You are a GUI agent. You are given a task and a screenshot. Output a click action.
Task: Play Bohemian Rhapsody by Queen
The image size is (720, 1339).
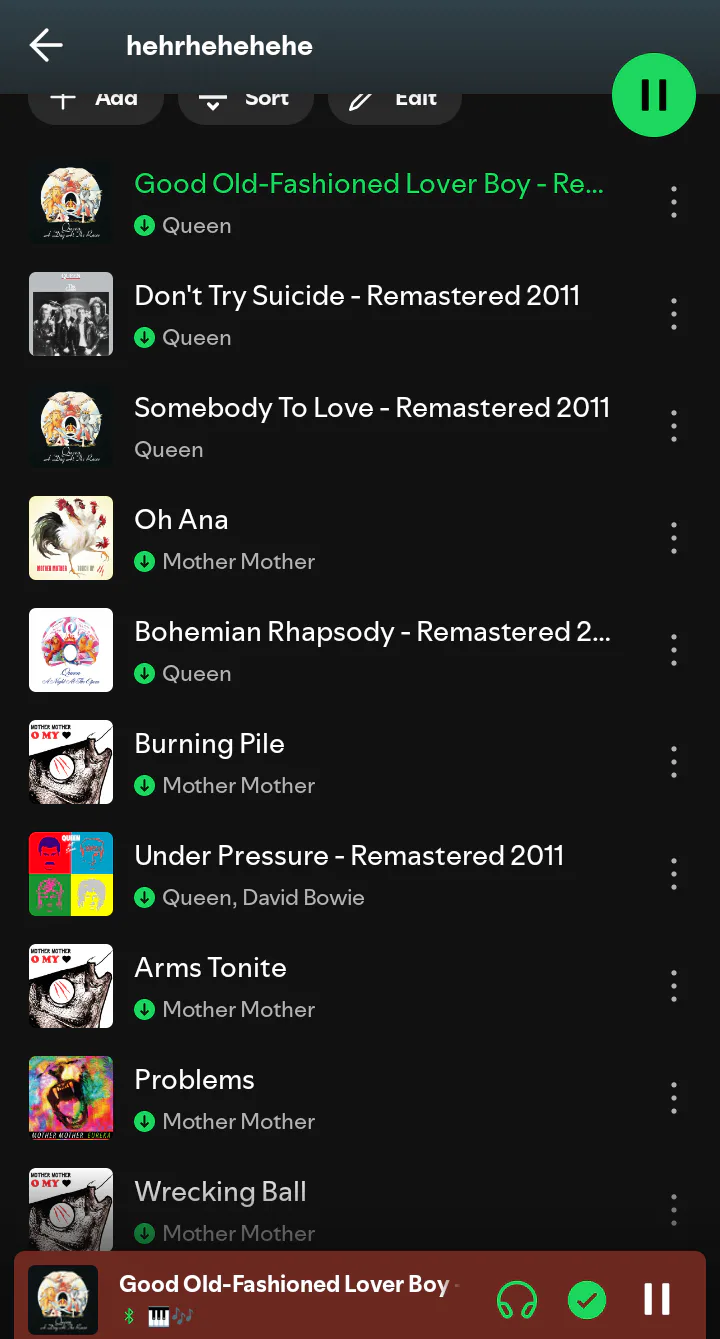tap(340, 650)
